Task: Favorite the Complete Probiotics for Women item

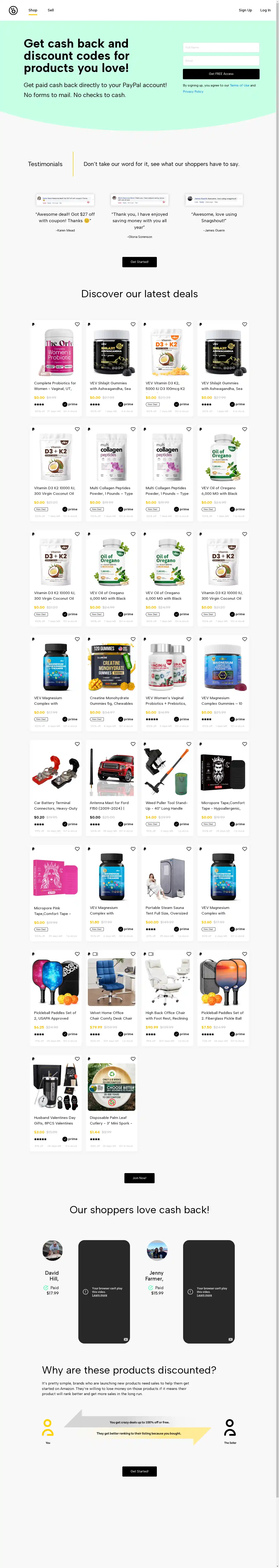Action: [x=77, y=324]
